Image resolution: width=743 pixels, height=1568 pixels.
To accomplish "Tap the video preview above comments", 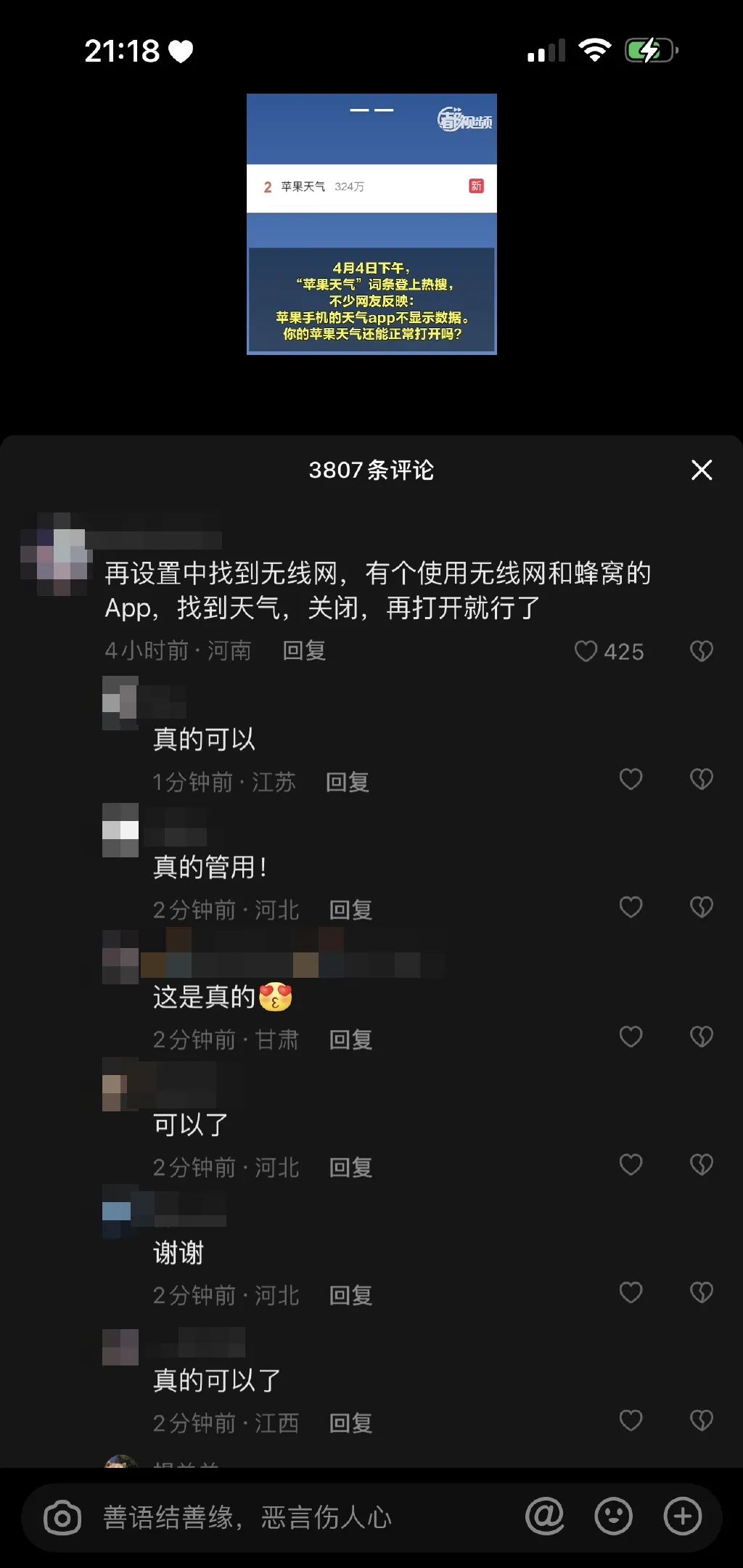I will pyautogui.click(x=371, y=224).
